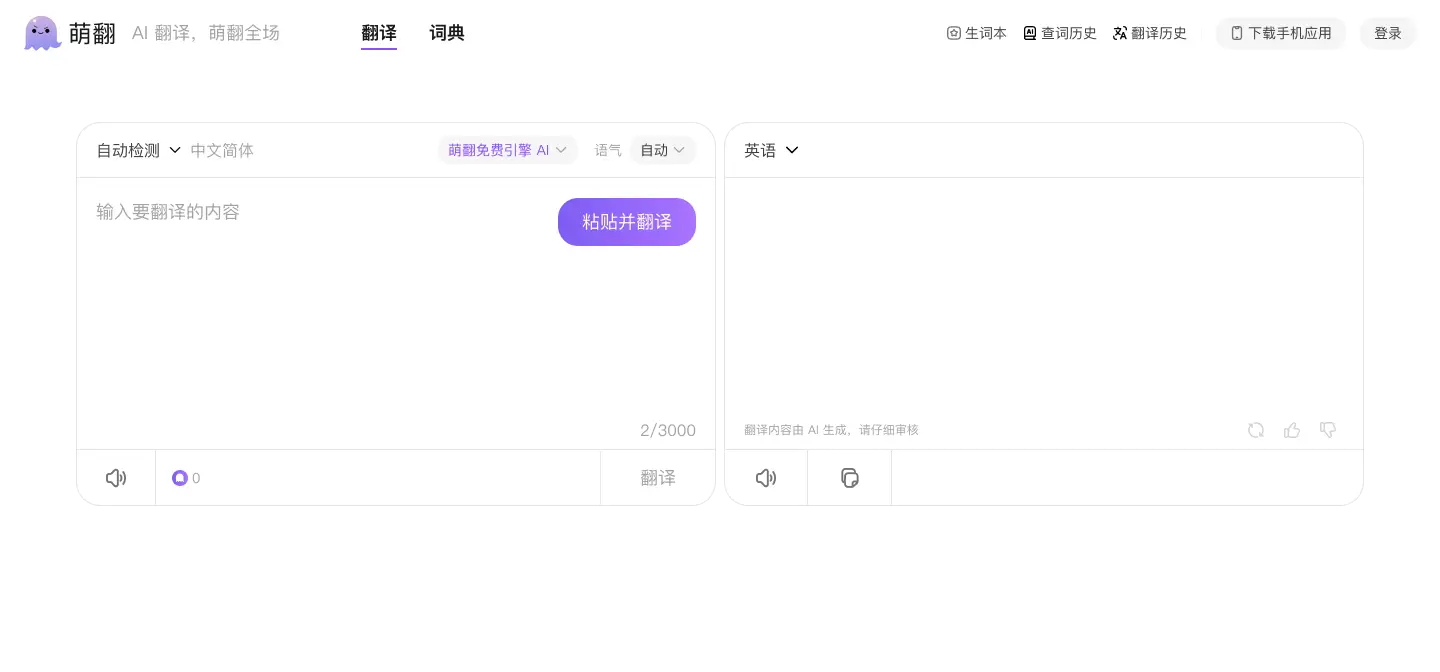Screen dimensions: 1440x672
Task: Switch to the 词典 tab
Action: [x=446, y=33]
